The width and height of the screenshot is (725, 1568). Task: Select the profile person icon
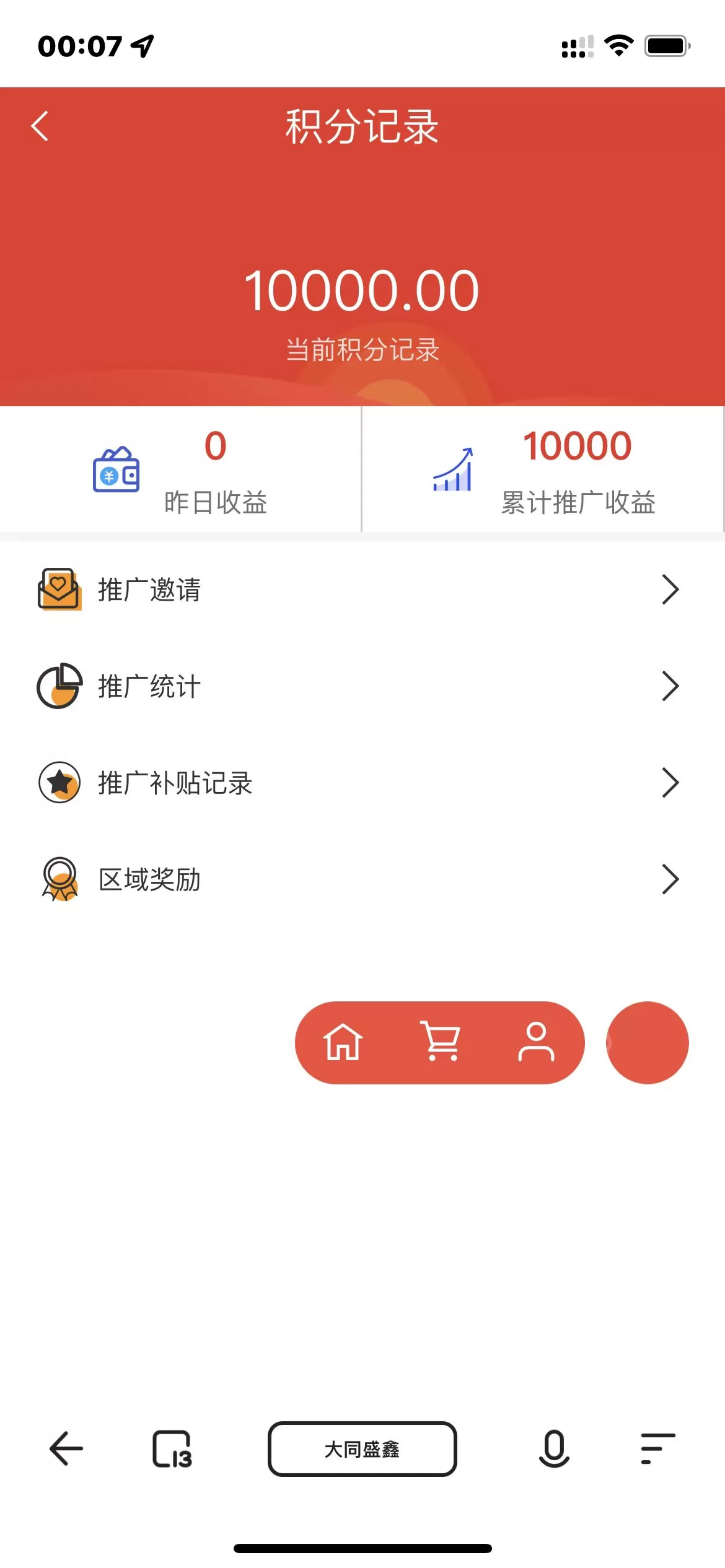pyautogui.click(x=537, y=1042)
